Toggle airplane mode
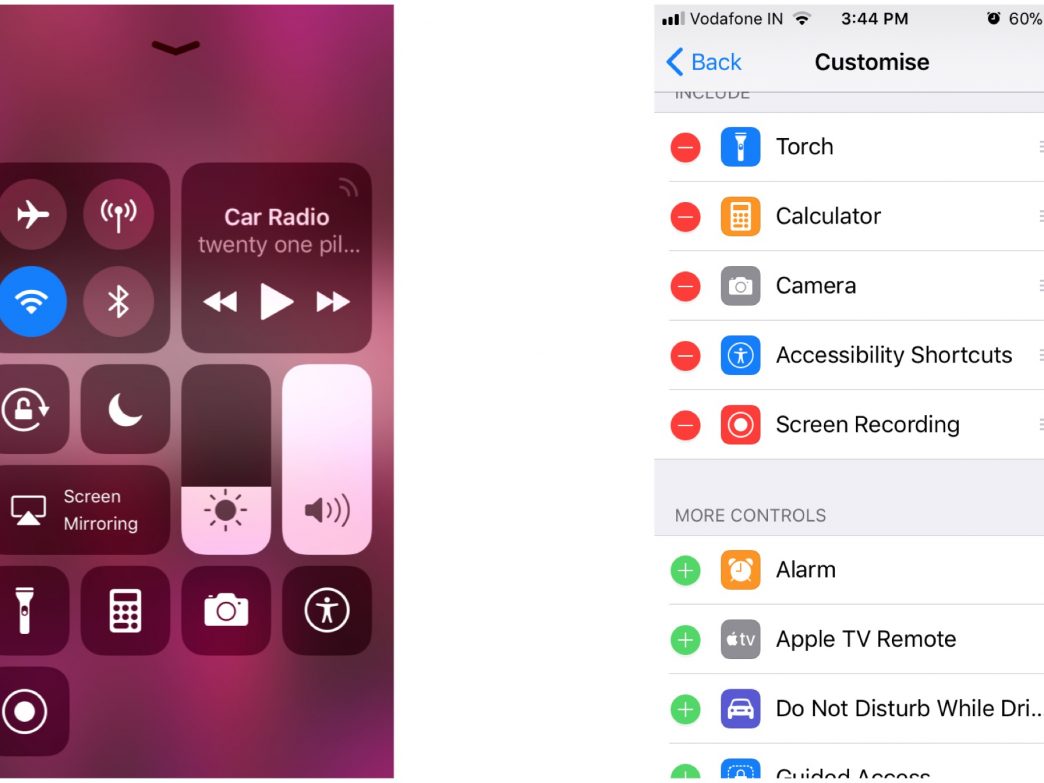 tap(33, 214)
